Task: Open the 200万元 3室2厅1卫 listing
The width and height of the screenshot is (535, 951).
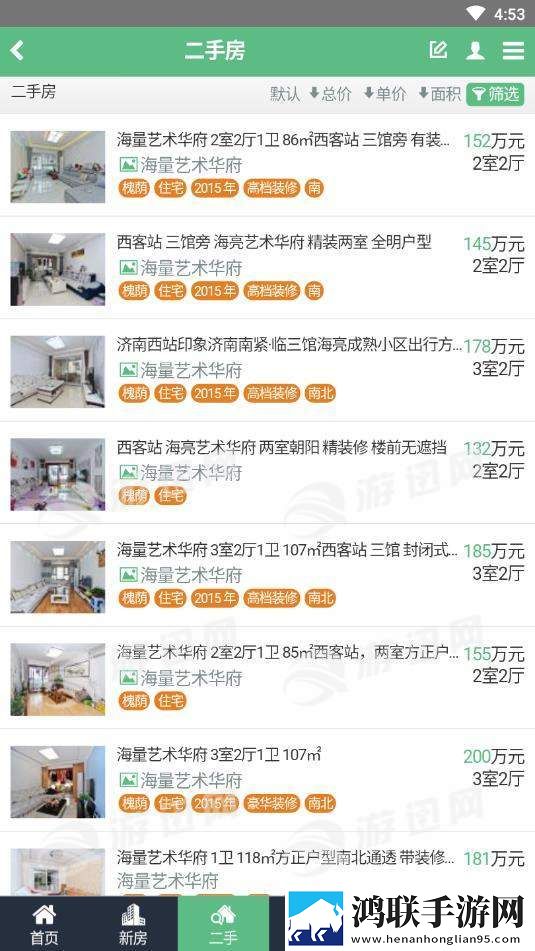Action: click(268, 780)
